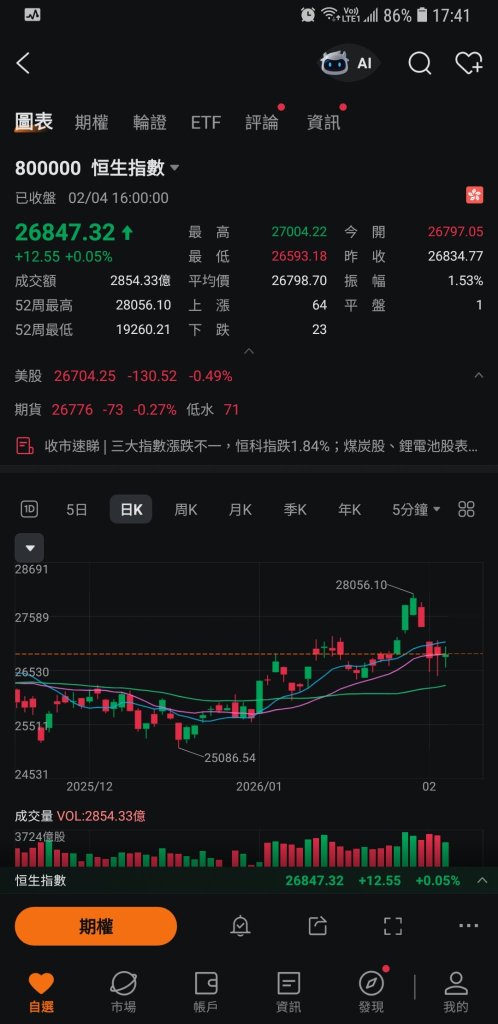Open the 5分鐘 interval dropdown
The height and width of the screenshot is (1024, 498).
coord(416,509)
